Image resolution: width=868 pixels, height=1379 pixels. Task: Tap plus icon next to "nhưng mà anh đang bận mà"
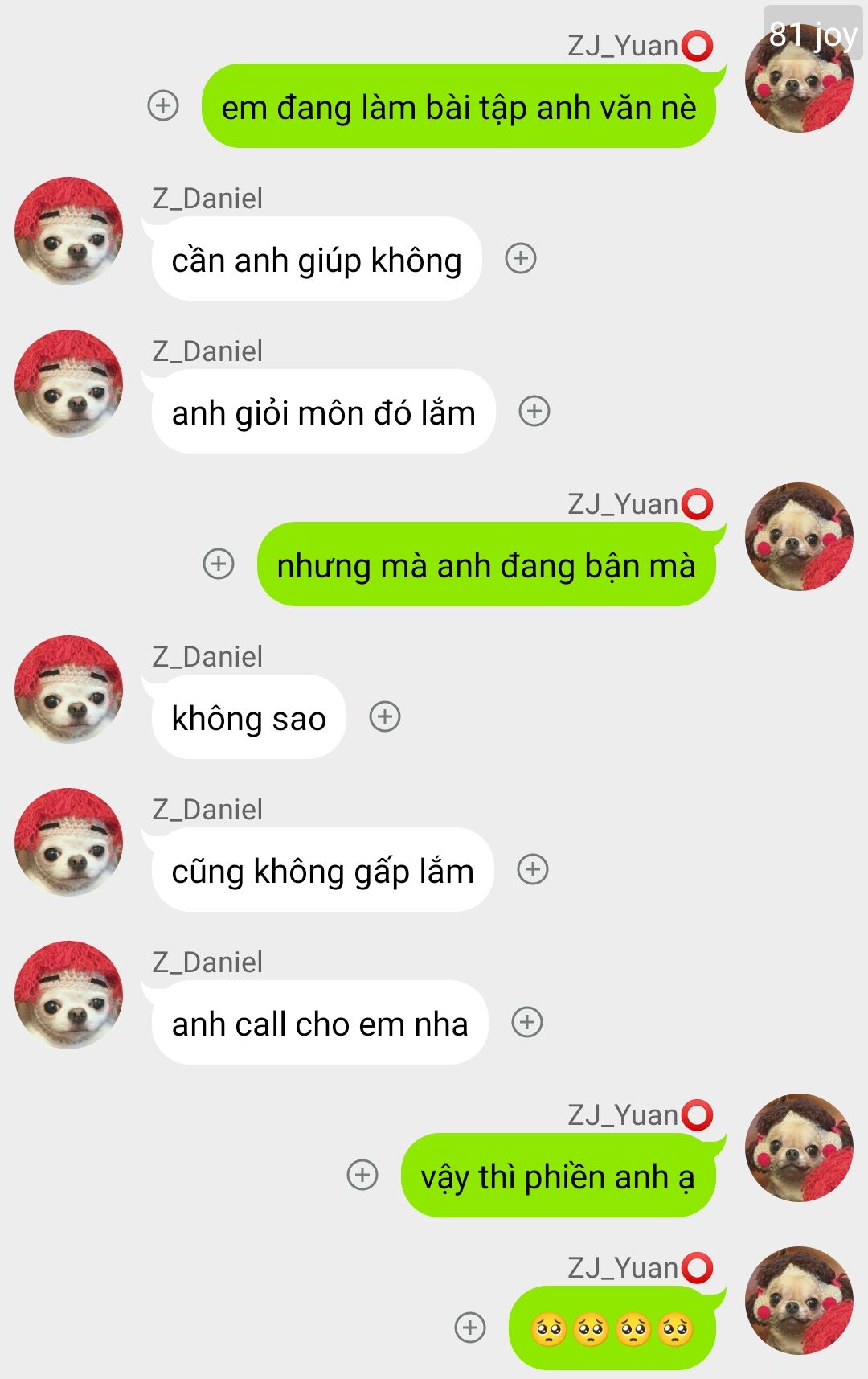point(219,564)
